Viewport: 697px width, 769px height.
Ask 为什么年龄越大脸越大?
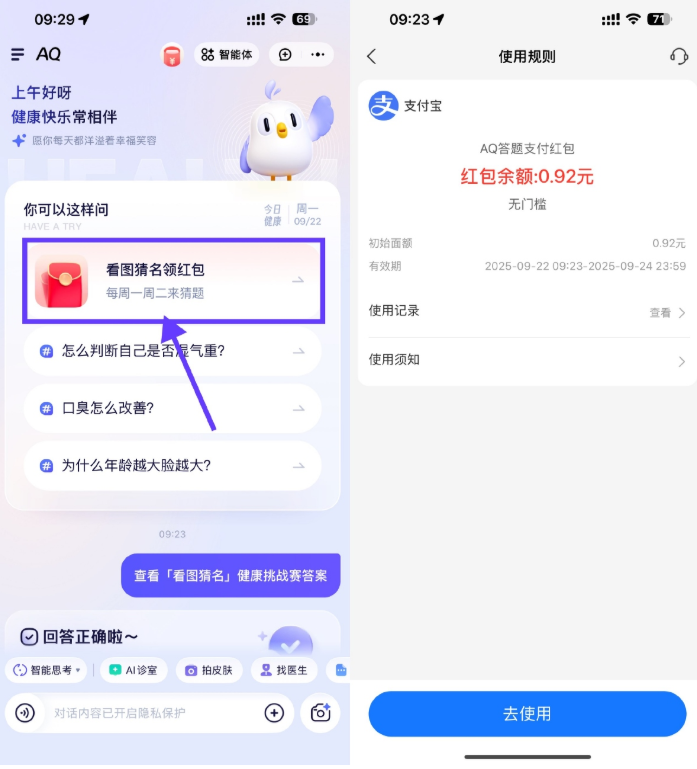click(x=173, y=465)
